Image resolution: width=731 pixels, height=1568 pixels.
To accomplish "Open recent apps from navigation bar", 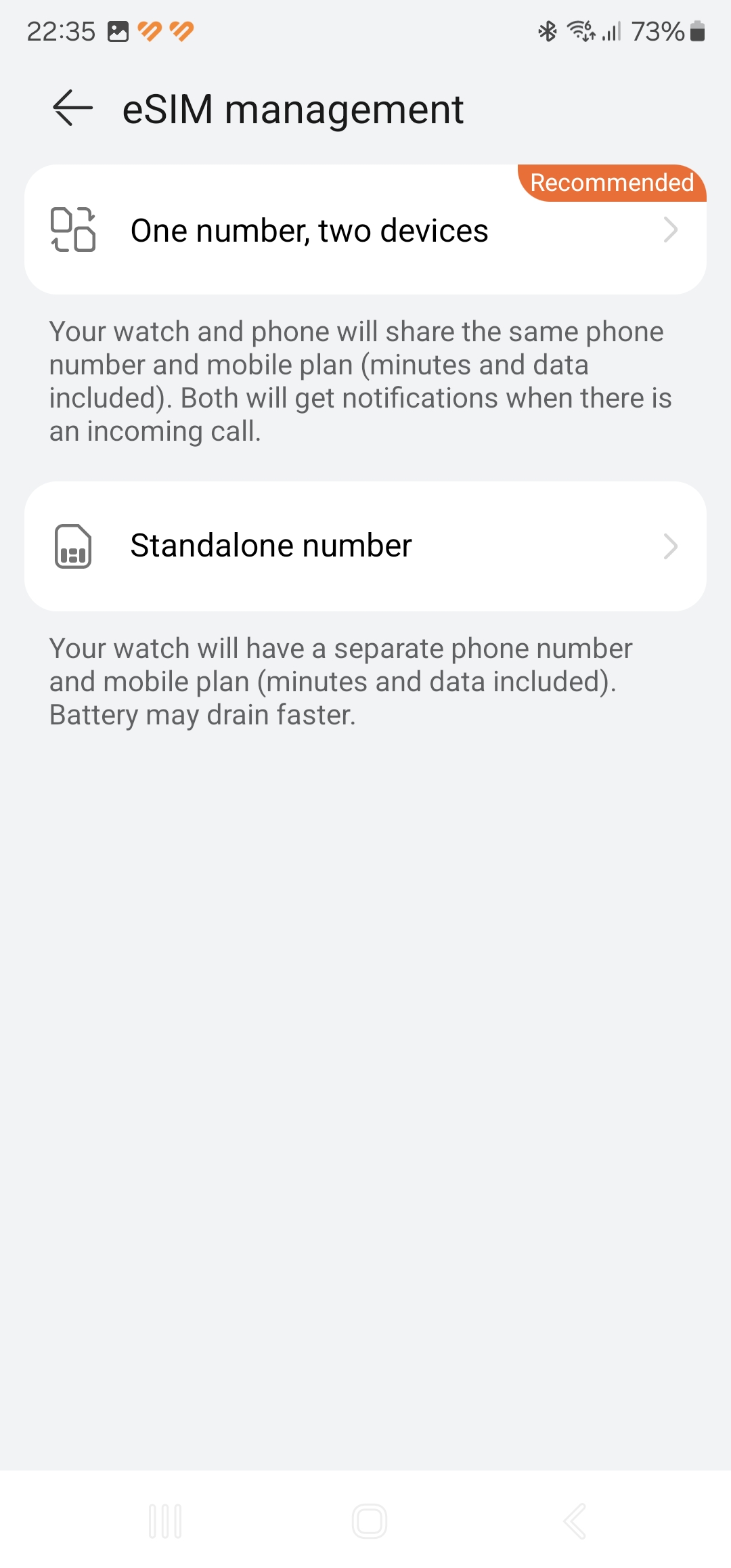I will click(x=165, y=1521).
